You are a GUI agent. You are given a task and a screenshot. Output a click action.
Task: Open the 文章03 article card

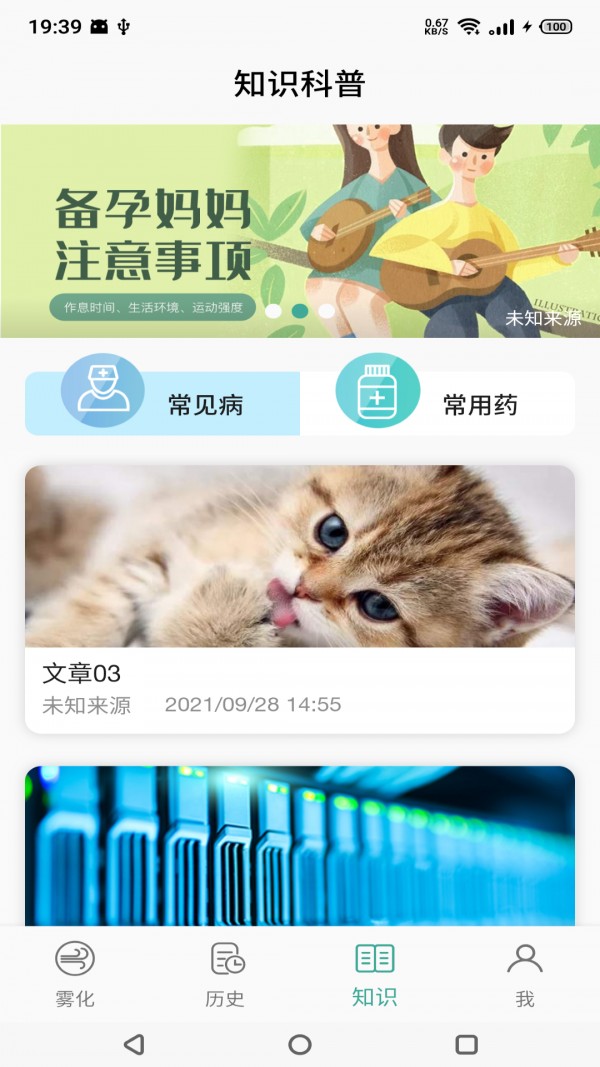[x=300, y=598]
